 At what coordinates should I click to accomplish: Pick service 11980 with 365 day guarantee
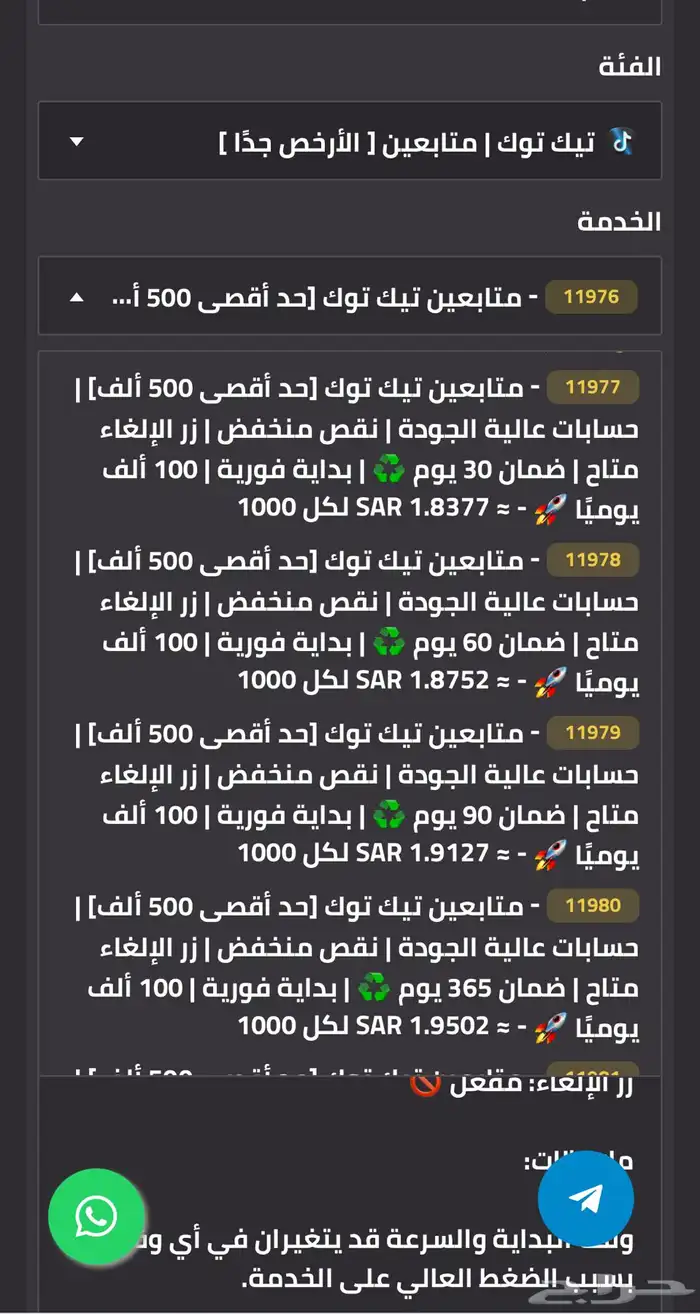pyautogui.click(x=356, y=967)
